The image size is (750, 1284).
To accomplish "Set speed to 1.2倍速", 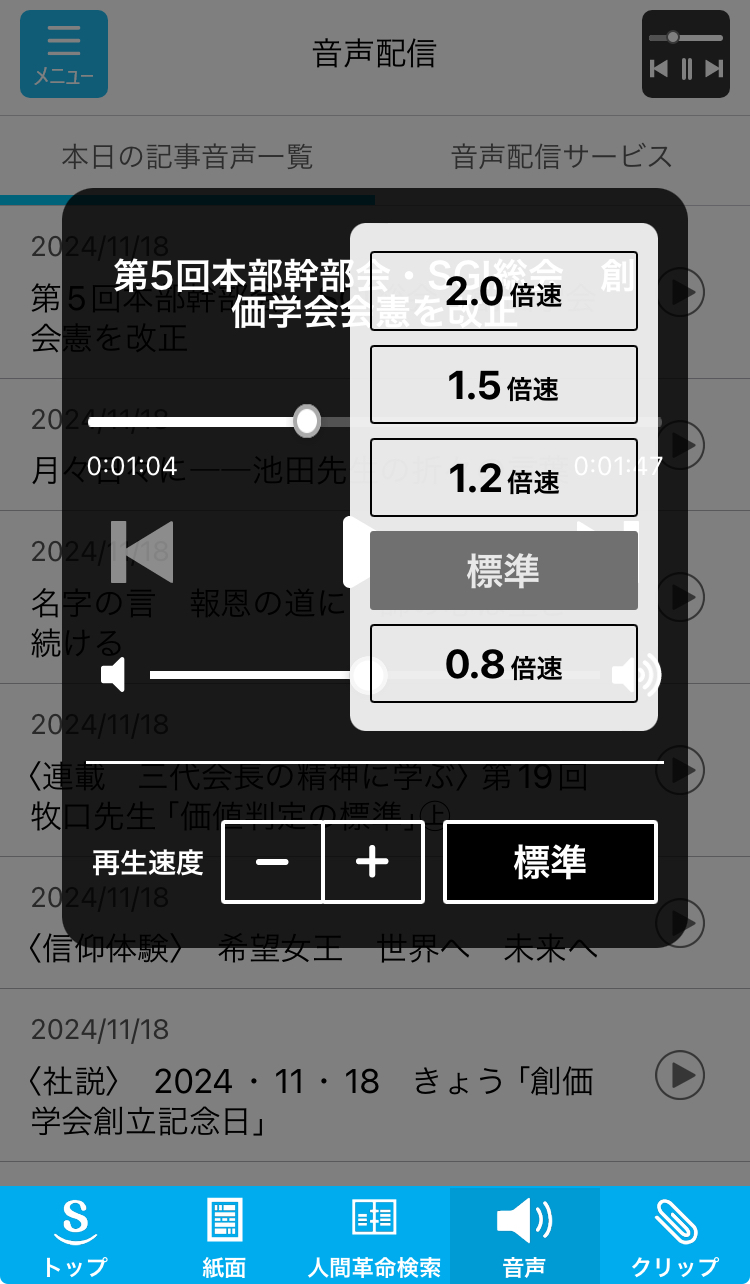I will 504,478.
